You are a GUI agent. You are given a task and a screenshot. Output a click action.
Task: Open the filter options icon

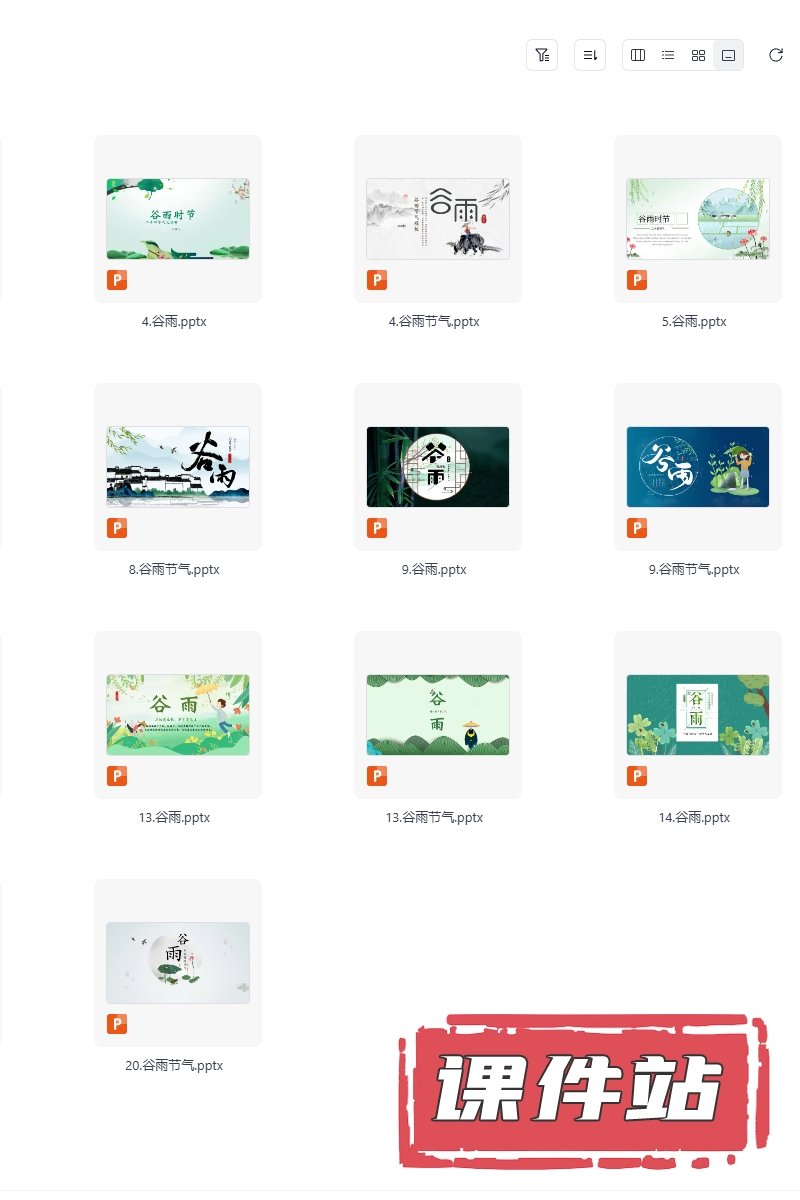tap(542, 55)
